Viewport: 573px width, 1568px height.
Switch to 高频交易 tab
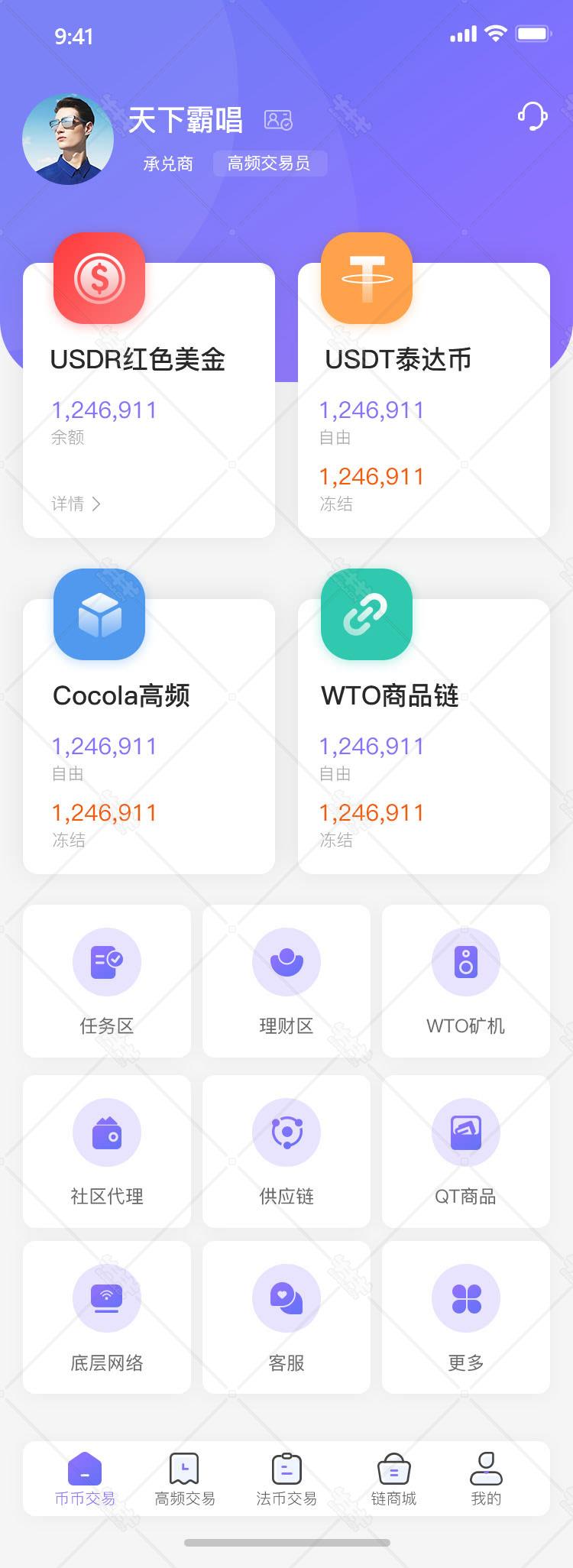184,1479
